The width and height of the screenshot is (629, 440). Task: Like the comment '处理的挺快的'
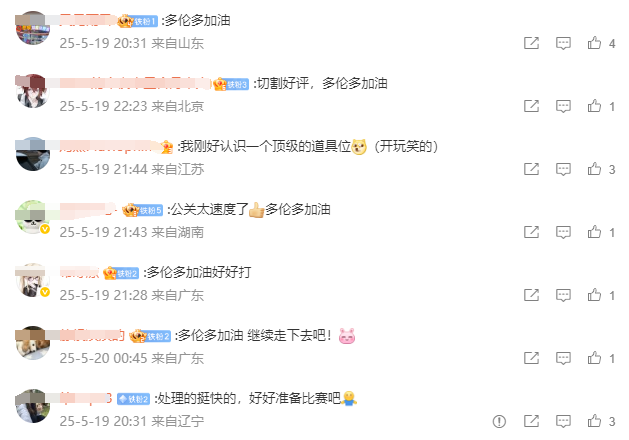(594, 421)
